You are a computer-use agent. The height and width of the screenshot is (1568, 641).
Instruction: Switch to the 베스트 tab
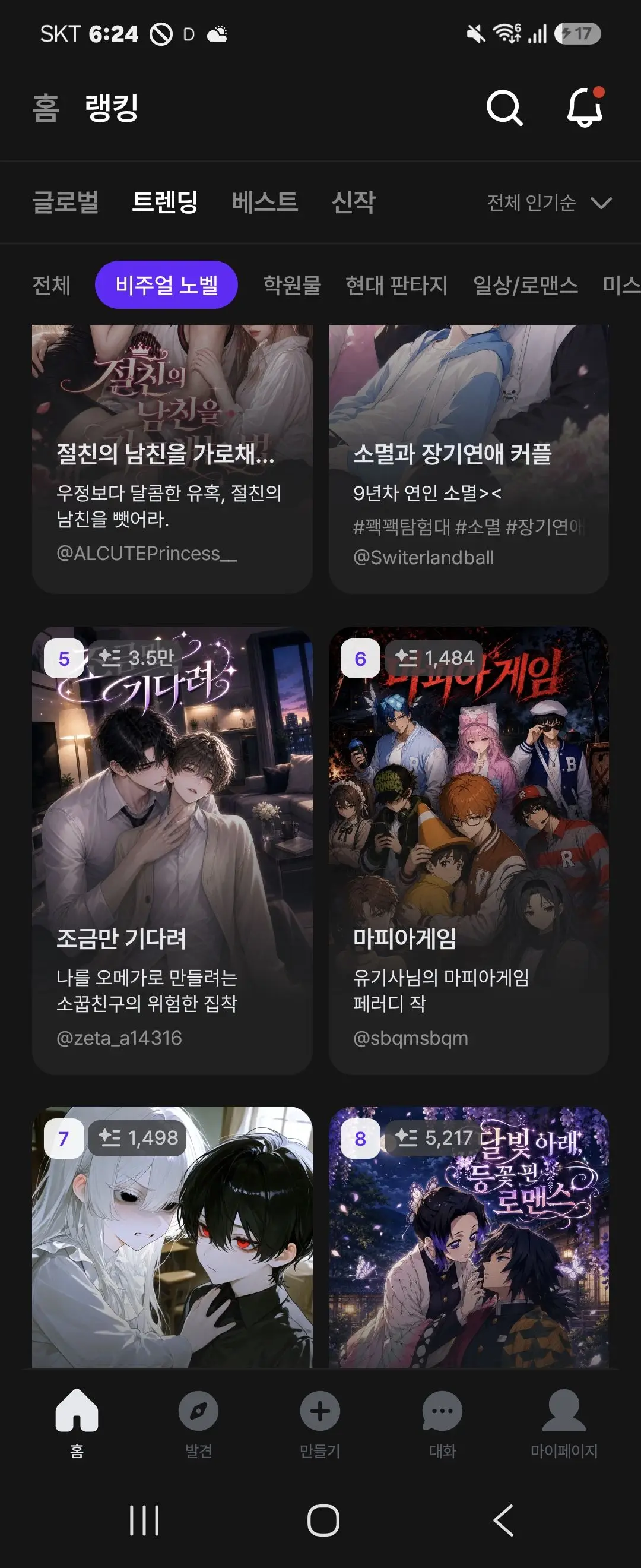265,202
